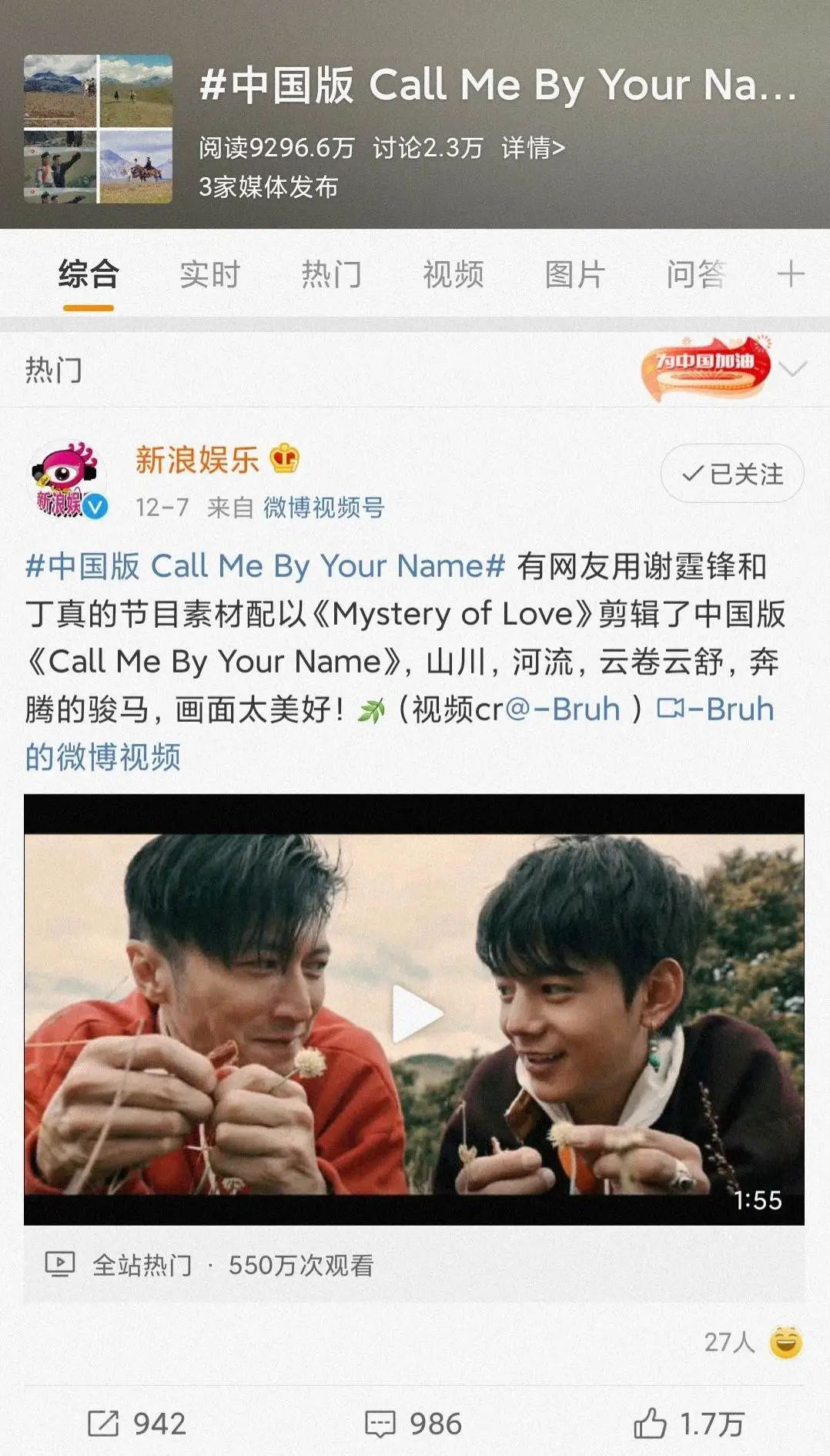Image resolution: width=830 pixels, height=1456 pixels.
Task: Open 新浪娱乐 profile avatar
Action: (x=65, y=480)
